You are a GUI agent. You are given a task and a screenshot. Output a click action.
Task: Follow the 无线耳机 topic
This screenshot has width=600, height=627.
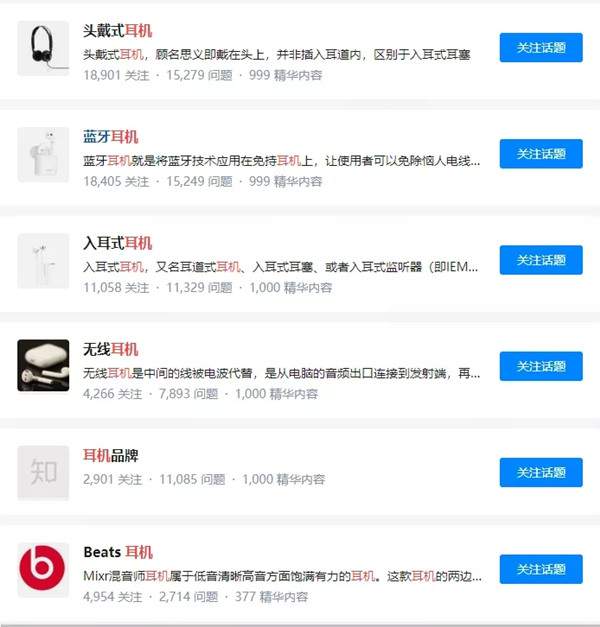(540, 366)
